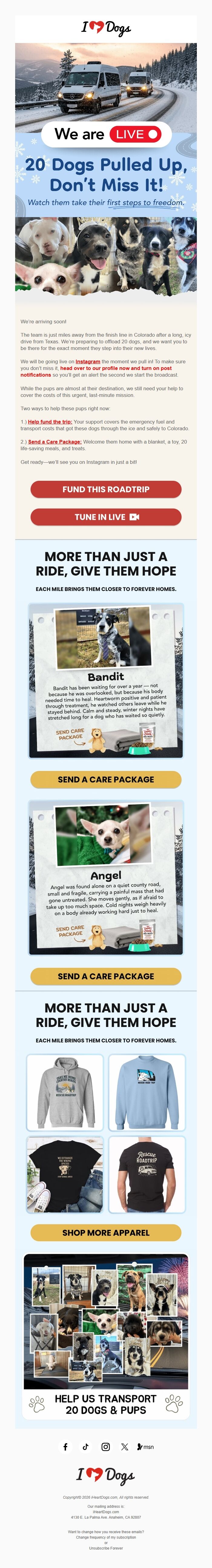Send a care package for Bandit
The image size is (212, 1568).
pyautogui.click(x=106, y=779)
